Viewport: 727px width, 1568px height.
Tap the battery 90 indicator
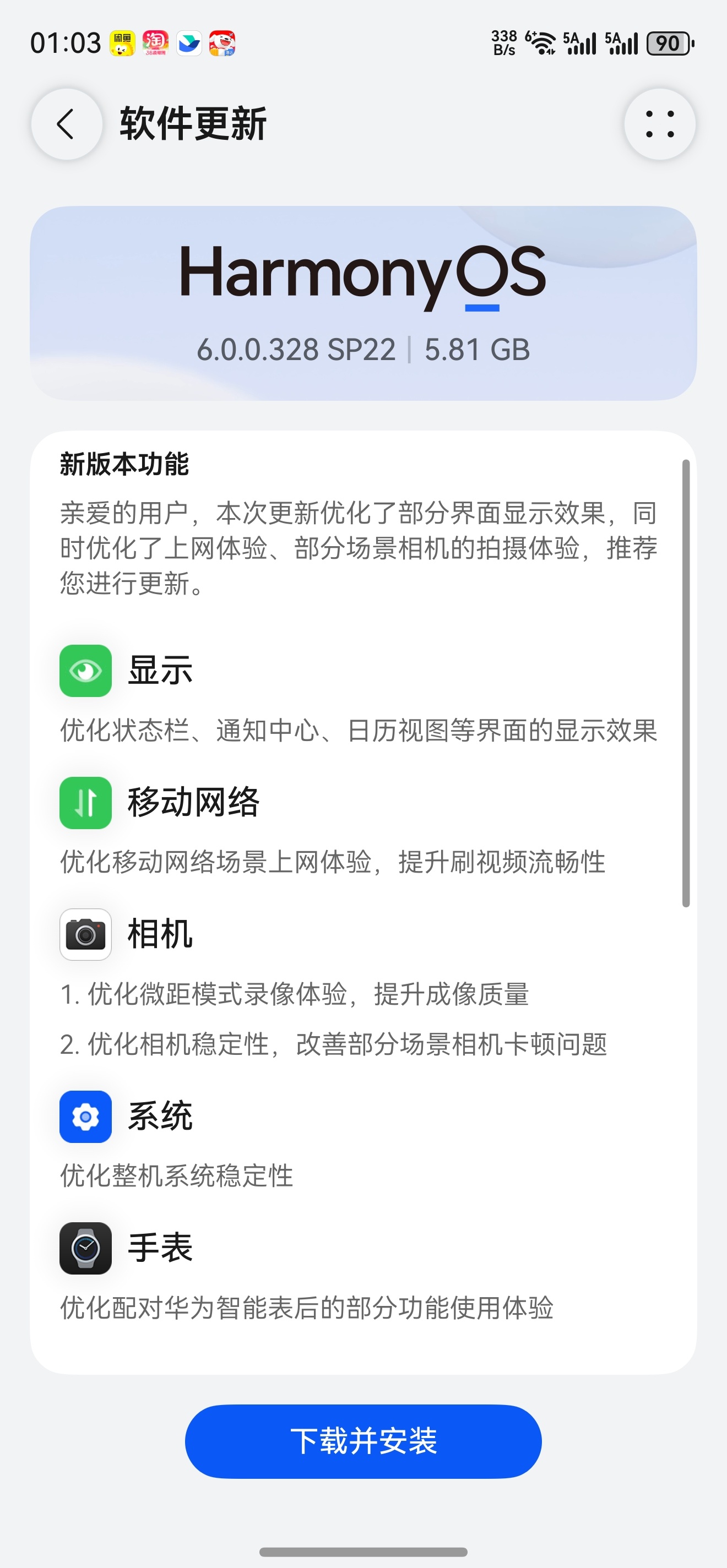point(668,42)
